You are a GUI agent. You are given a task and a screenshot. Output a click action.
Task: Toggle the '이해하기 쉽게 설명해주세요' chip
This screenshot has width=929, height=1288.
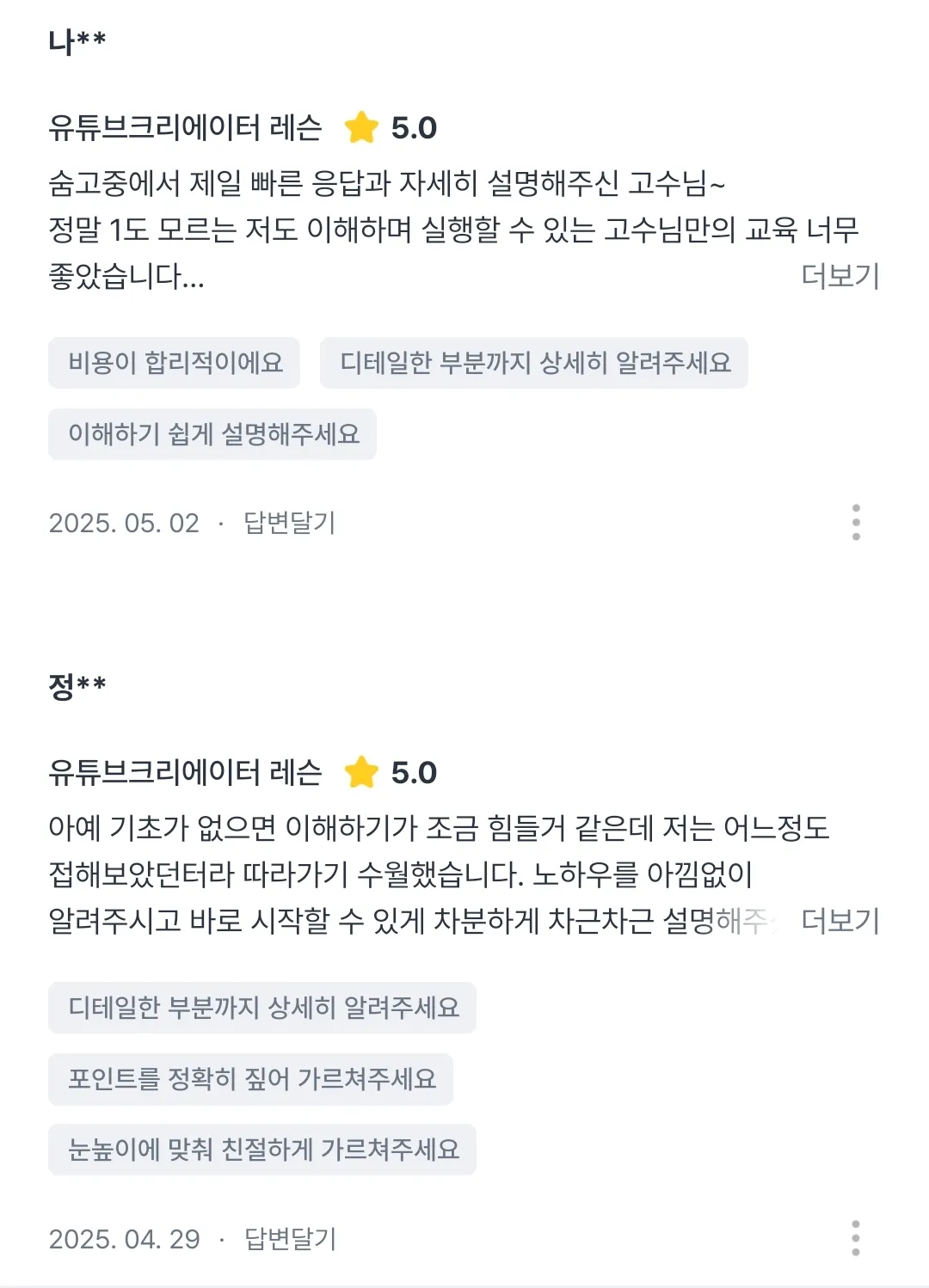[x=212, y=434]
